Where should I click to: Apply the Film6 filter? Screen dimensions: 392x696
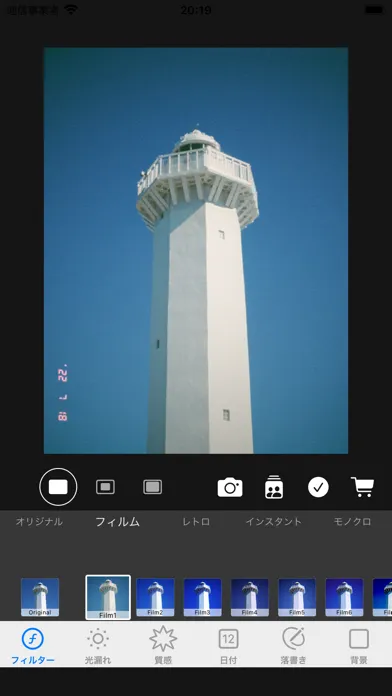(x=344, y=597)
